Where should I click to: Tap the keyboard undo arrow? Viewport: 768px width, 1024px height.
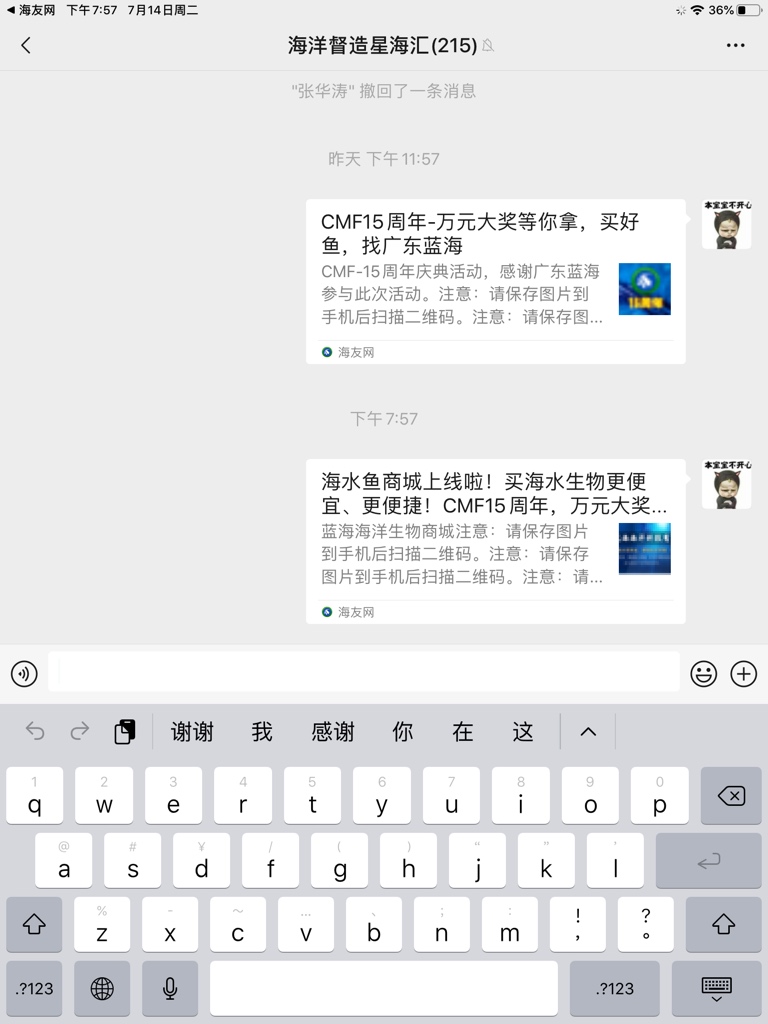[x=35, y=732]
